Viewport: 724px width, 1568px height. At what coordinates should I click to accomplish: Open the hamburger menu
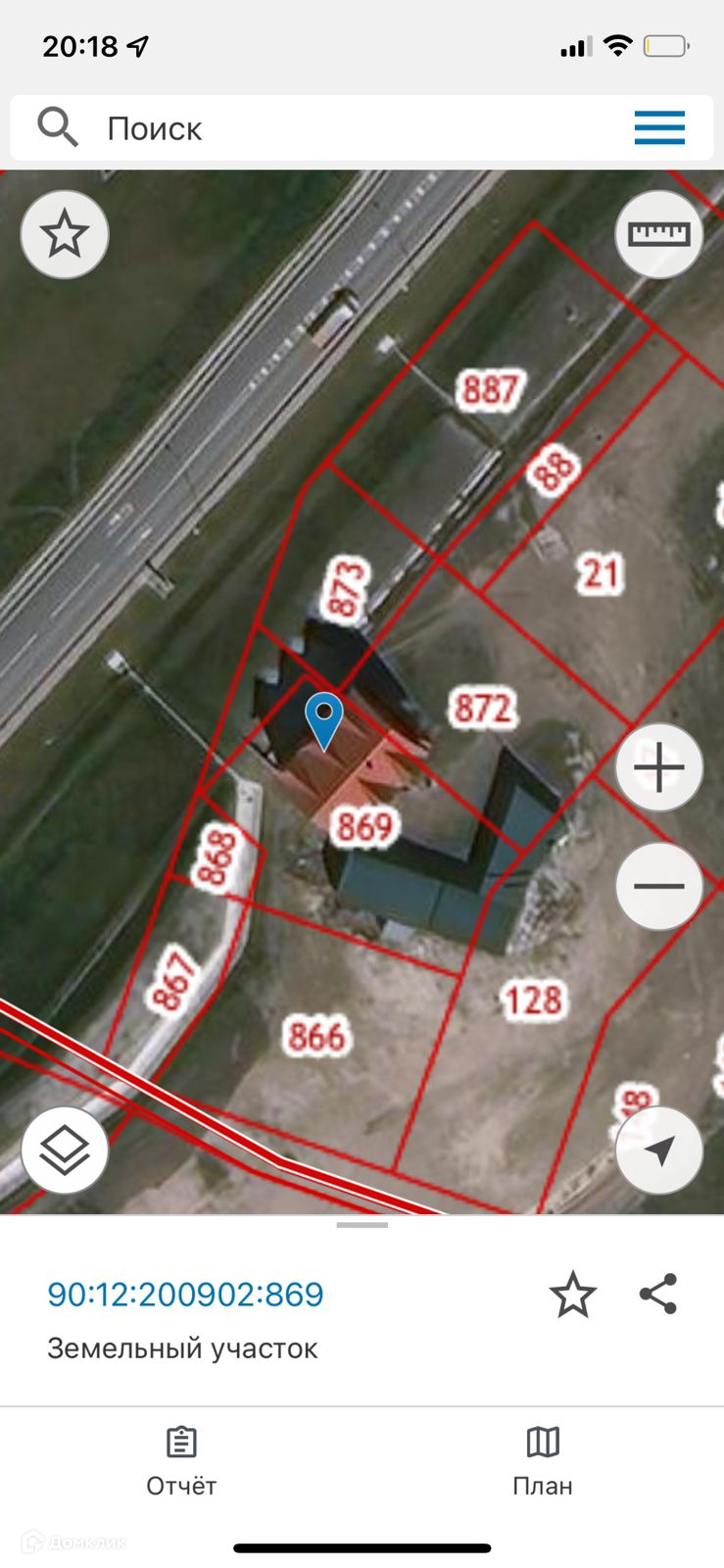click(659, 128)
